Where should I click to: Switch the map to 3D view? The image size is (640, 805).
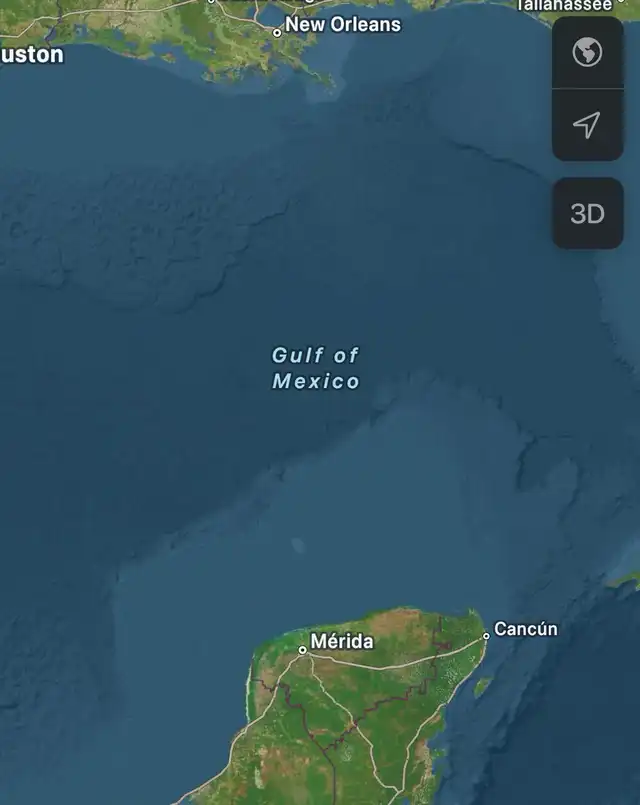[587, 213]
